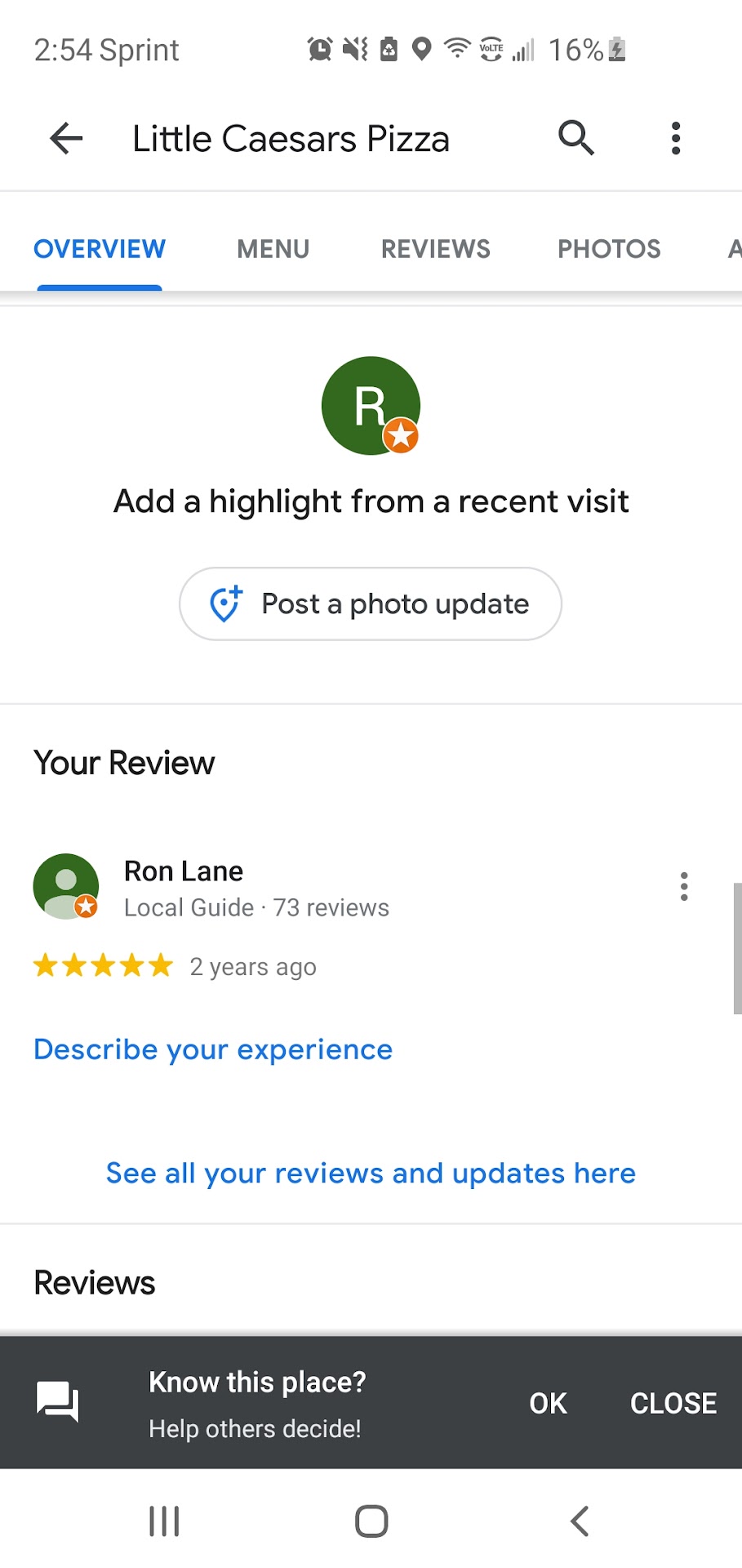The height and width of the screenshot is (1568, 742).
Task: Select the Overview tab
Action: 100,249
